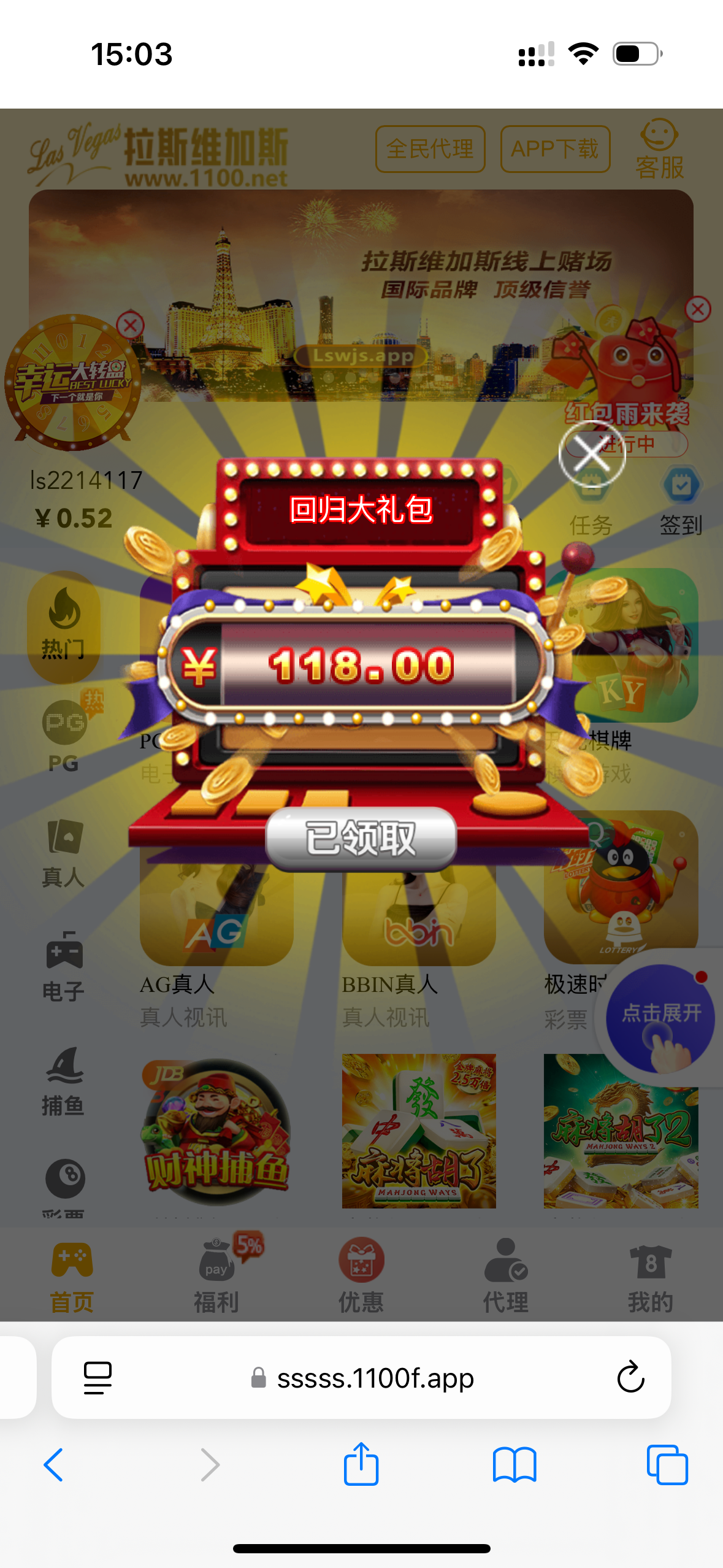Tap the 已领取 button
Screen dimensions: 723x1568
(x=361, y=838)
